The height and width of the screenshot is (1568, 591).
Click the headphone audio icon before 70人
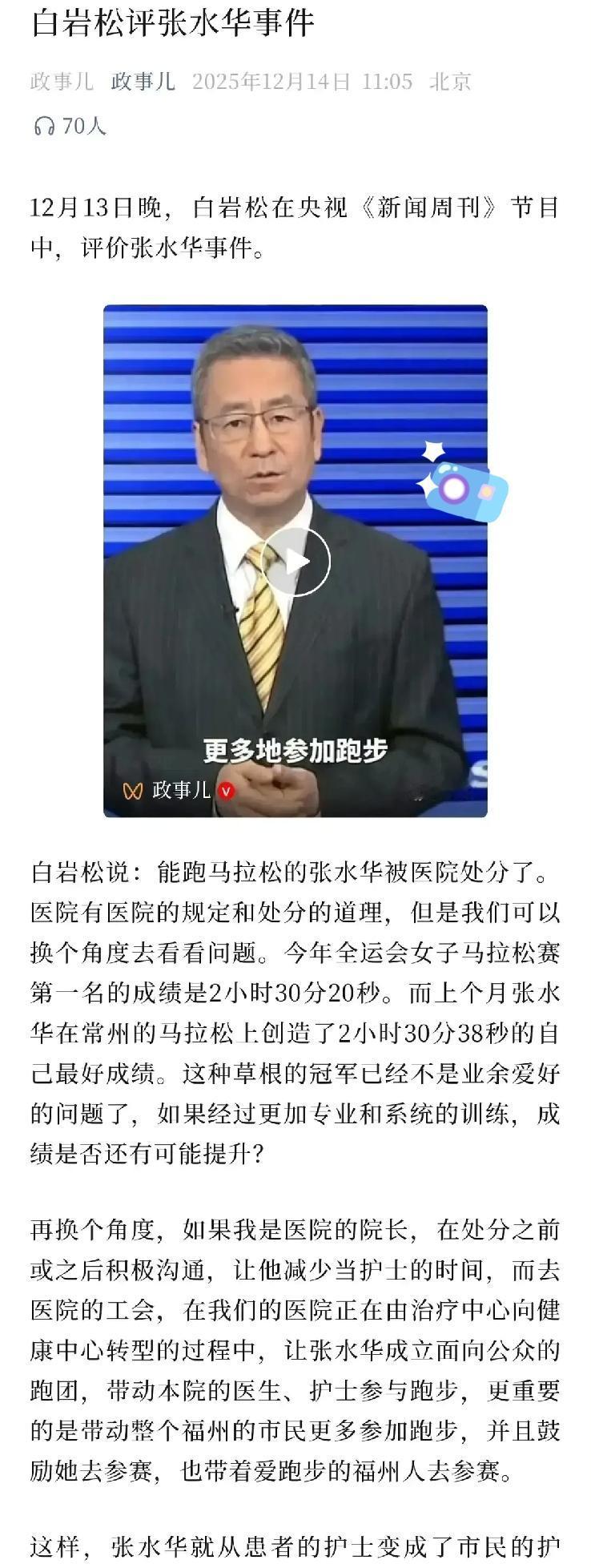click(46, 124)
